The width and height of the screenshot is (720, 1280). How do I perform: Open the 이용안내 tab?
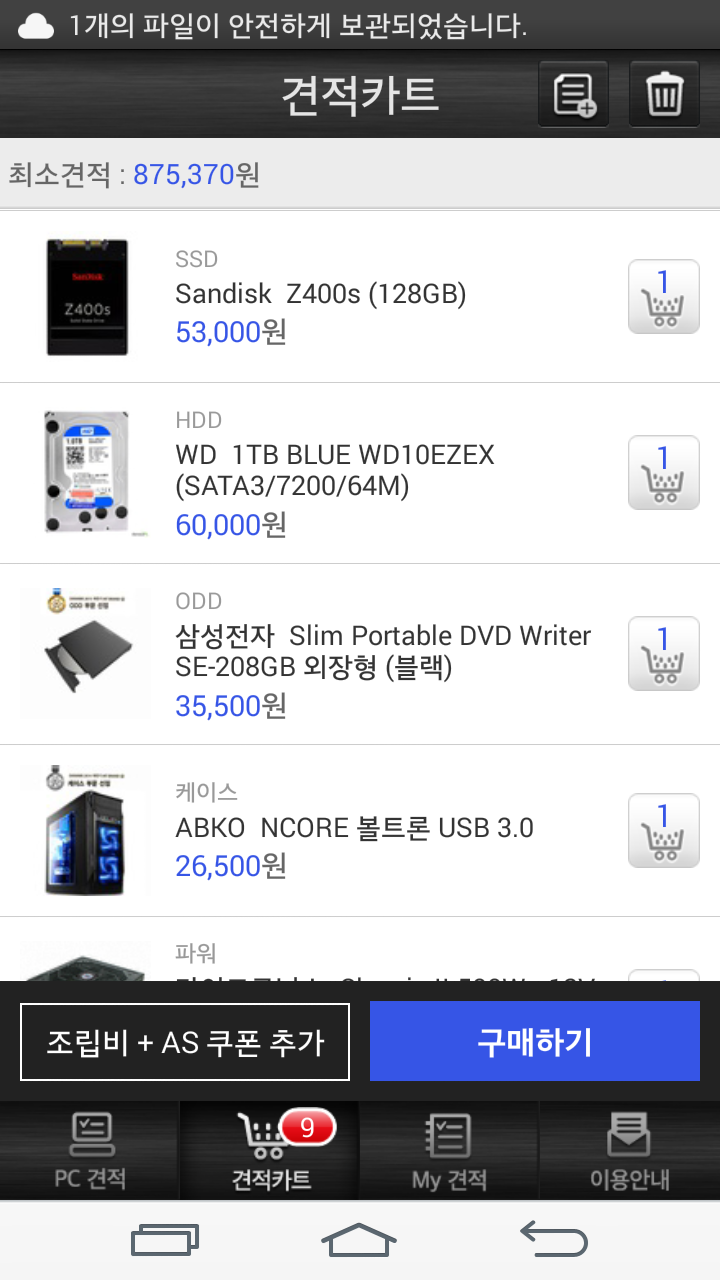coord(629,1151)
